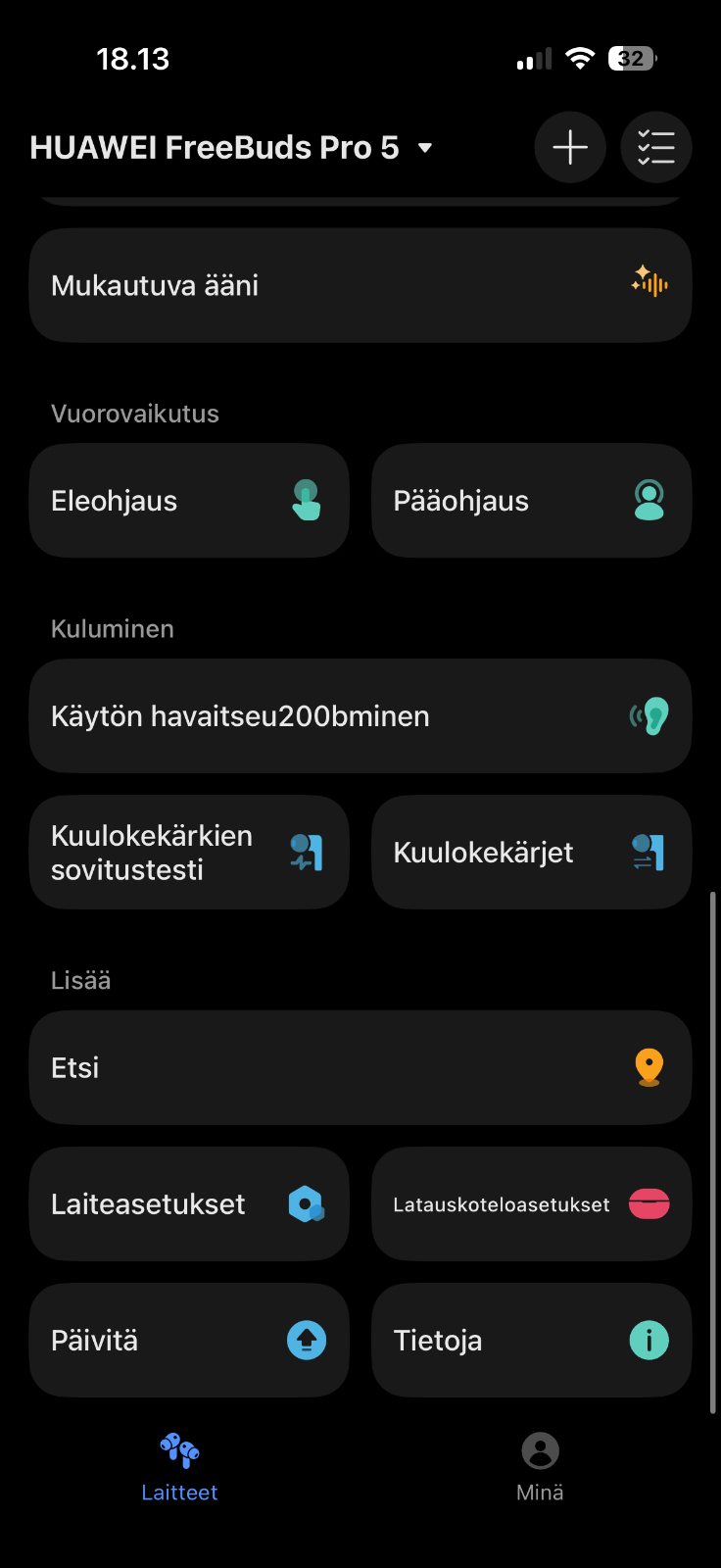721x1568 pixels.
Task: Open Etsi to locate the earbuds
Action: (x=360, y=1067)
